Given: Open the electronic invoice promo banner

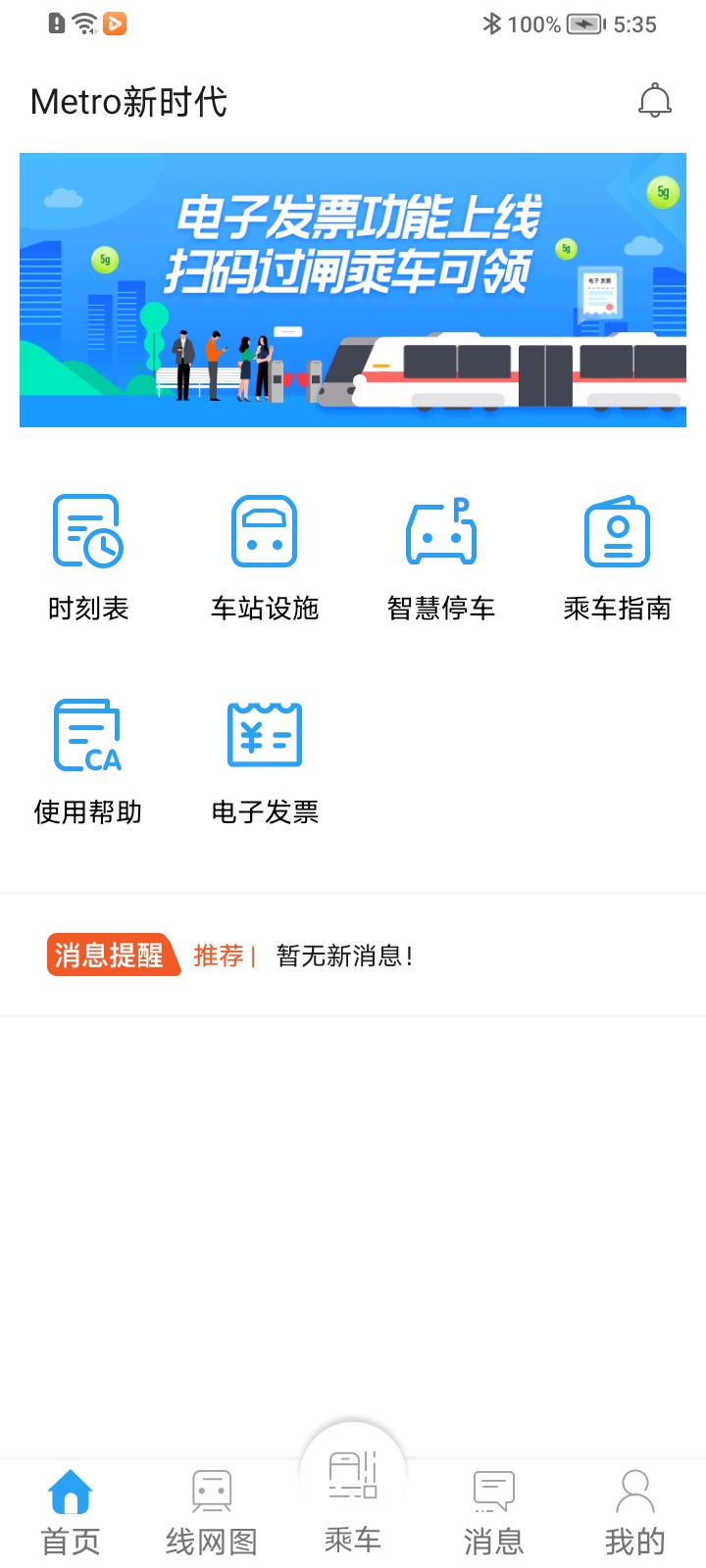Looking at the screenshot, I should pyautogui.click(x=353, y=288).
